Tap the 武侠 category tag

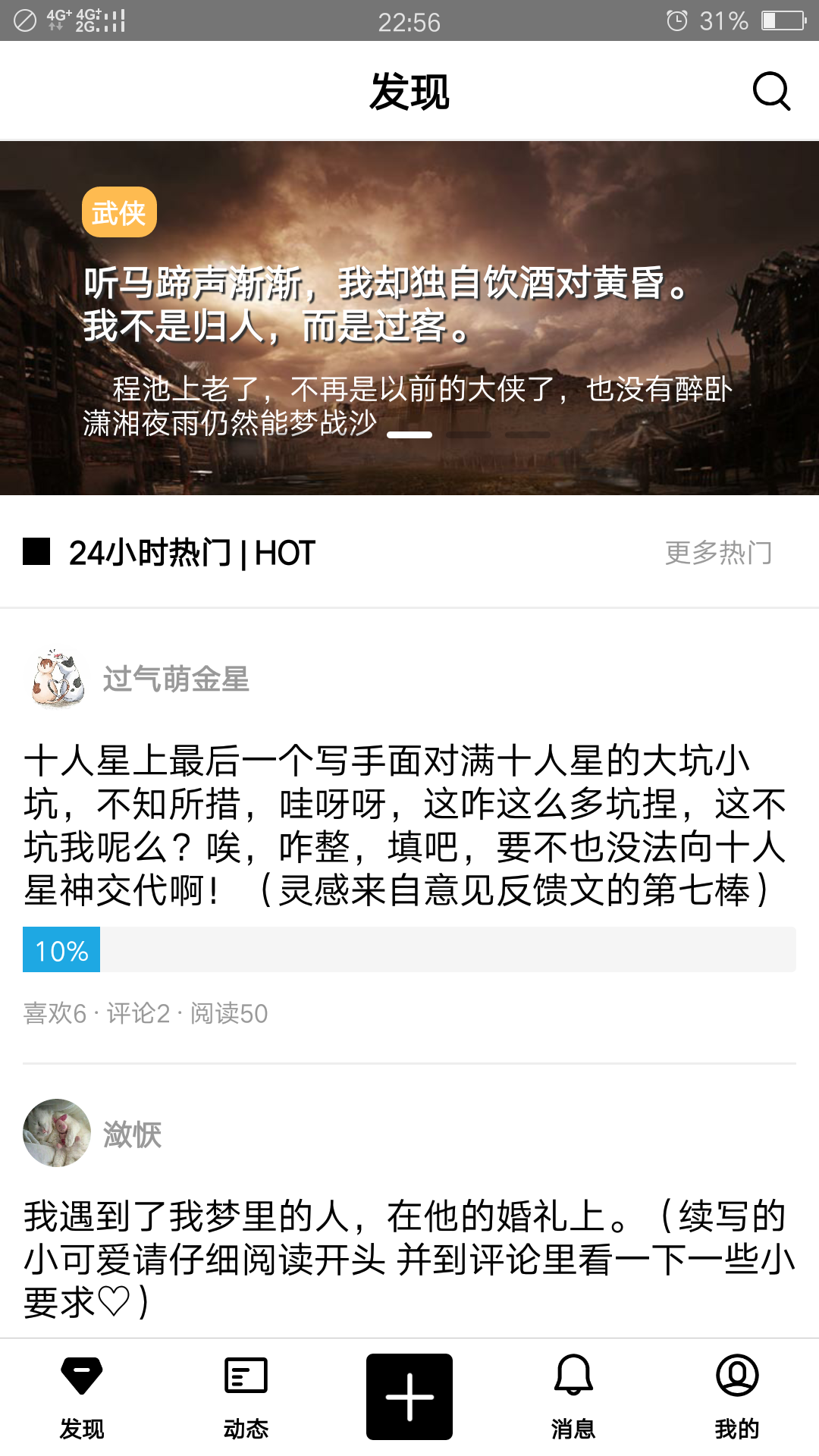click(x=119, y=212)
